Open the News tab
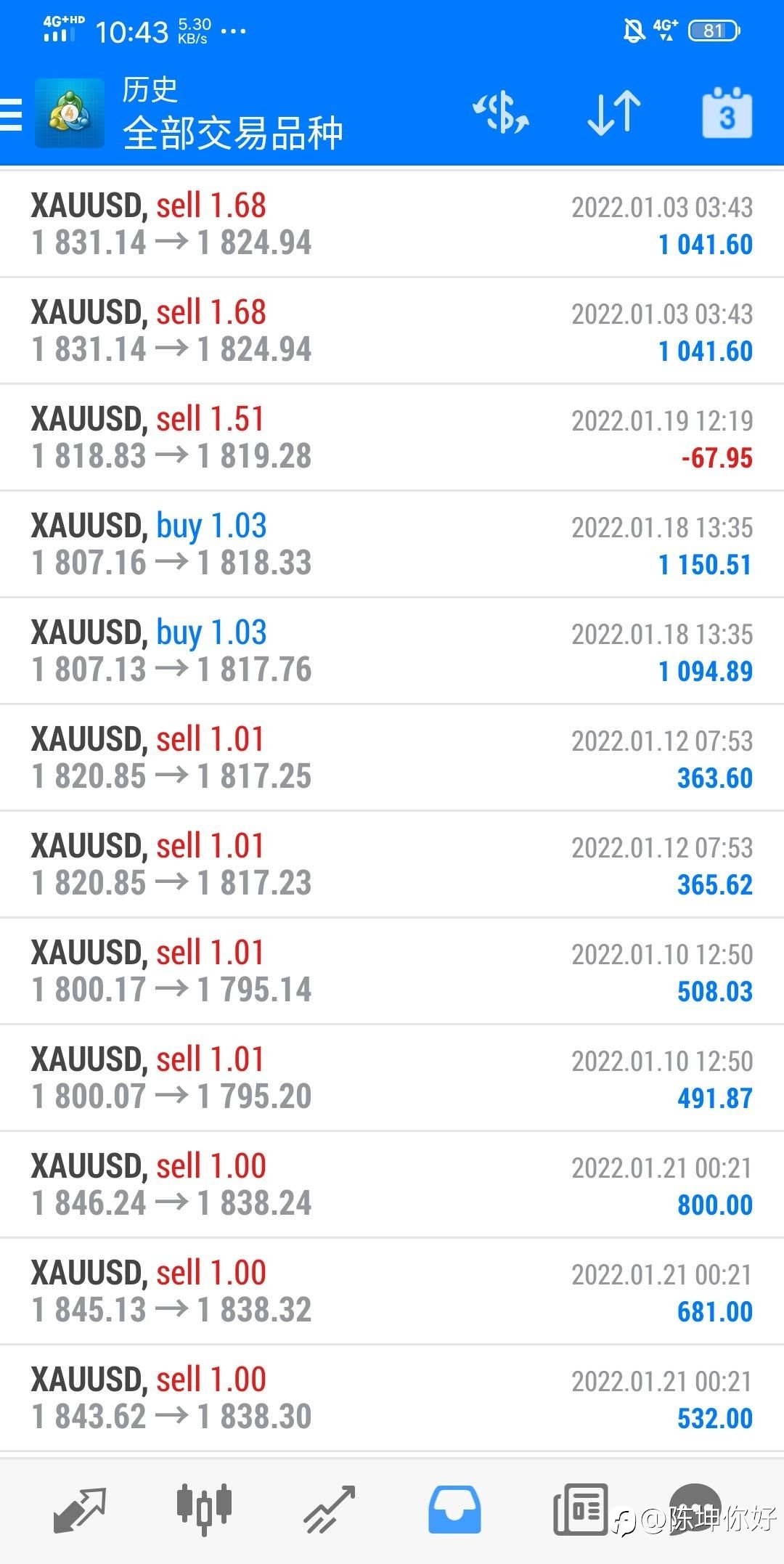This screenshot has height=1564, width=784. point(581,1510)
